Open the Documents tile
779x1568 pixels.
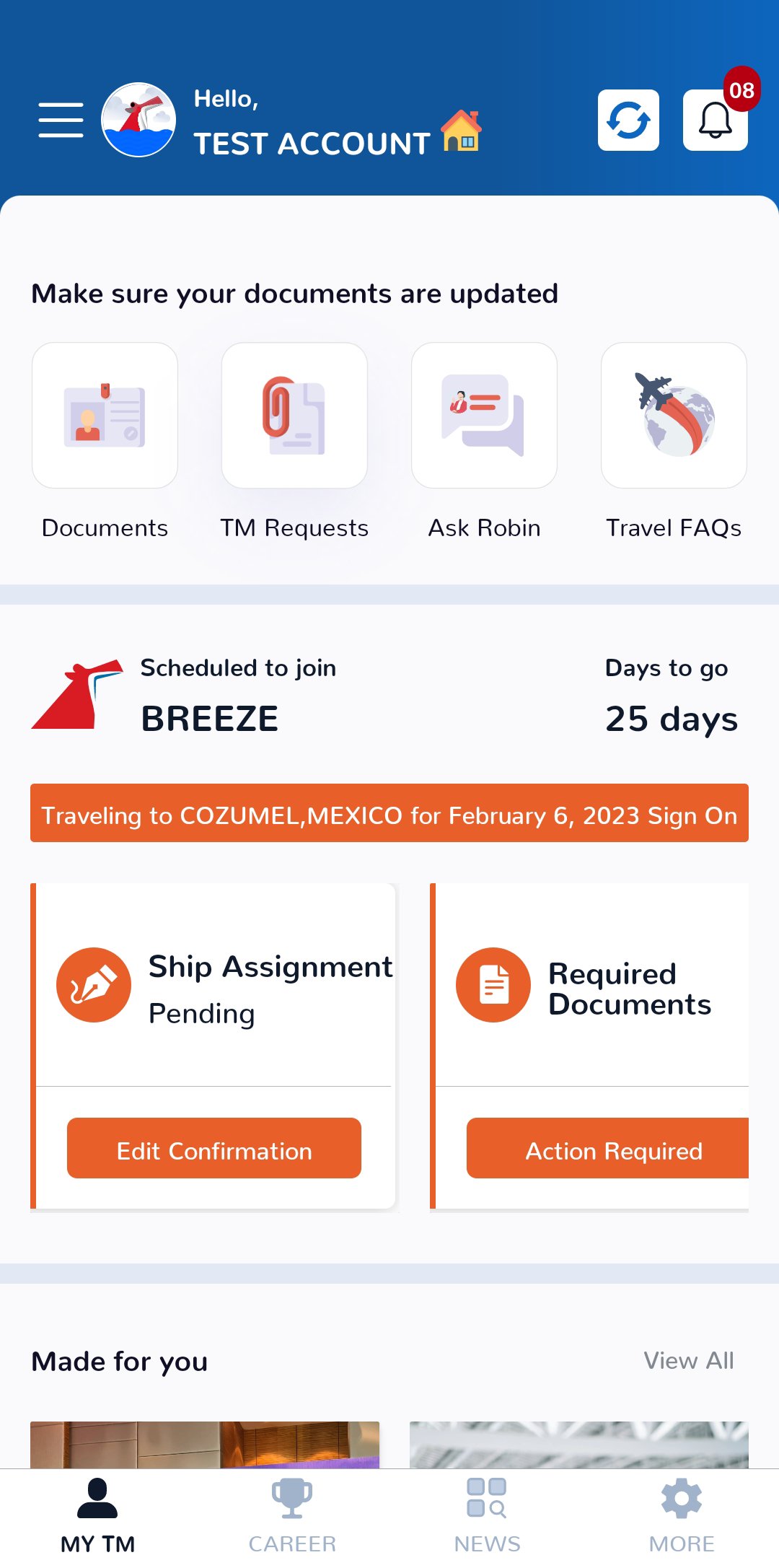coord(105,416)
